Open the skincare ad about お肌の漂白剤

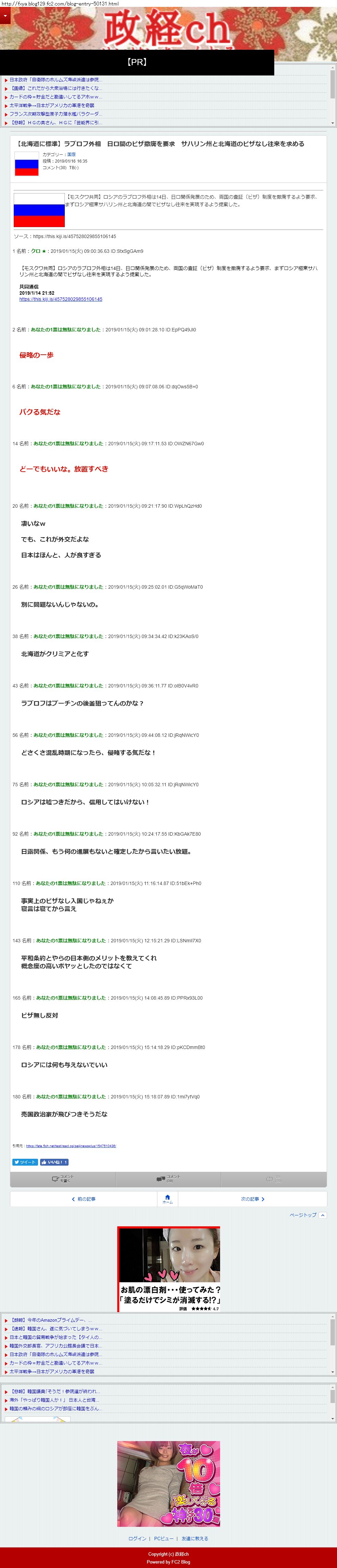169,1269
